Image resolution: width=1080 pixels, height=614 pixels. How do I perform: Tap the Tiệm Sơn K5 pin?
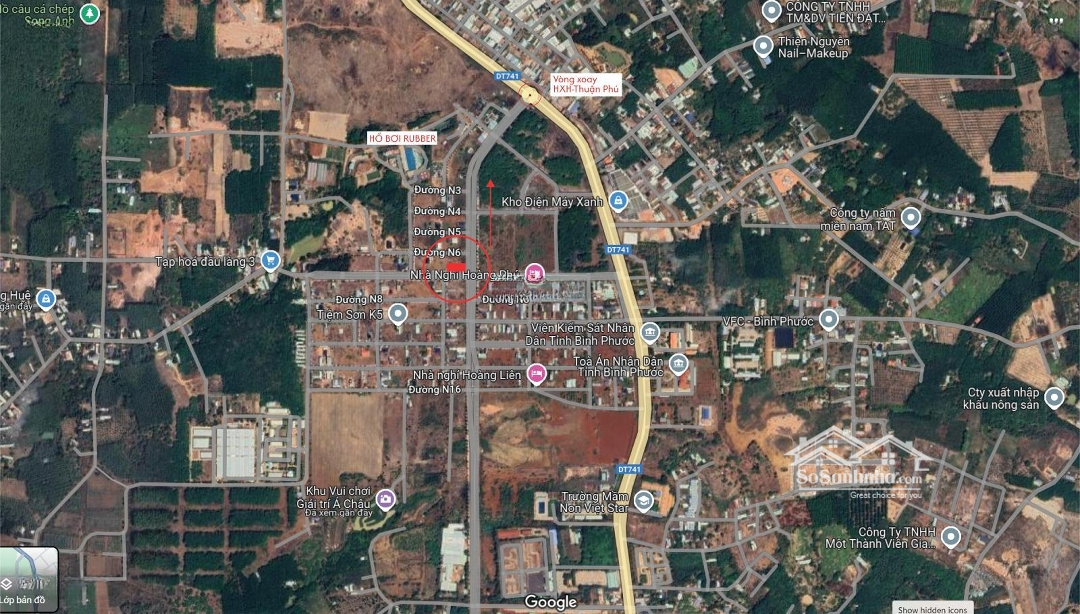pos(398,315)
